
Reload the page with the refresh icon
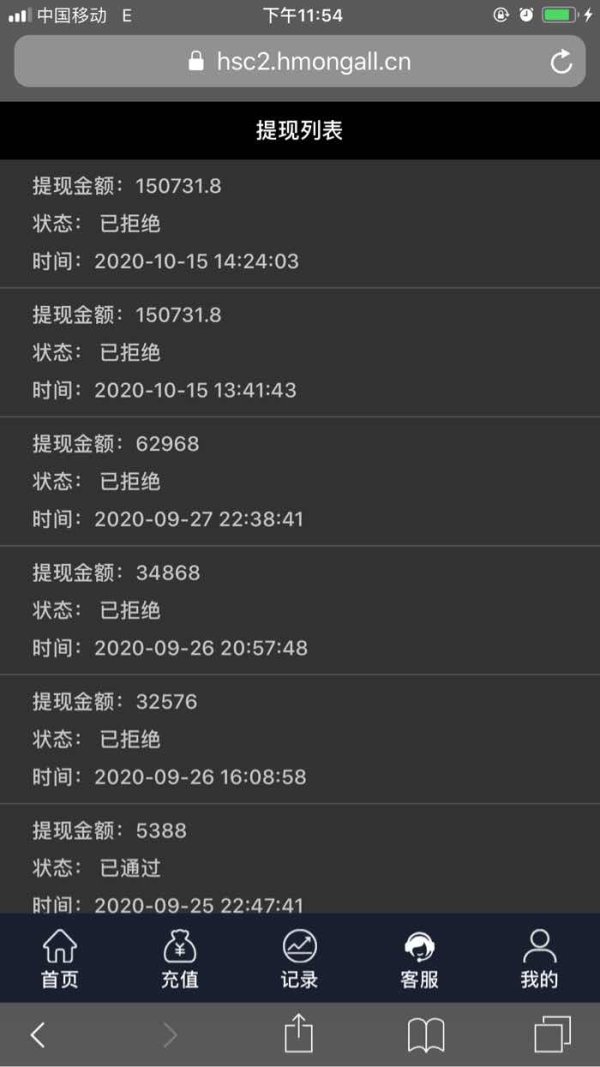(x=561, y=62)
